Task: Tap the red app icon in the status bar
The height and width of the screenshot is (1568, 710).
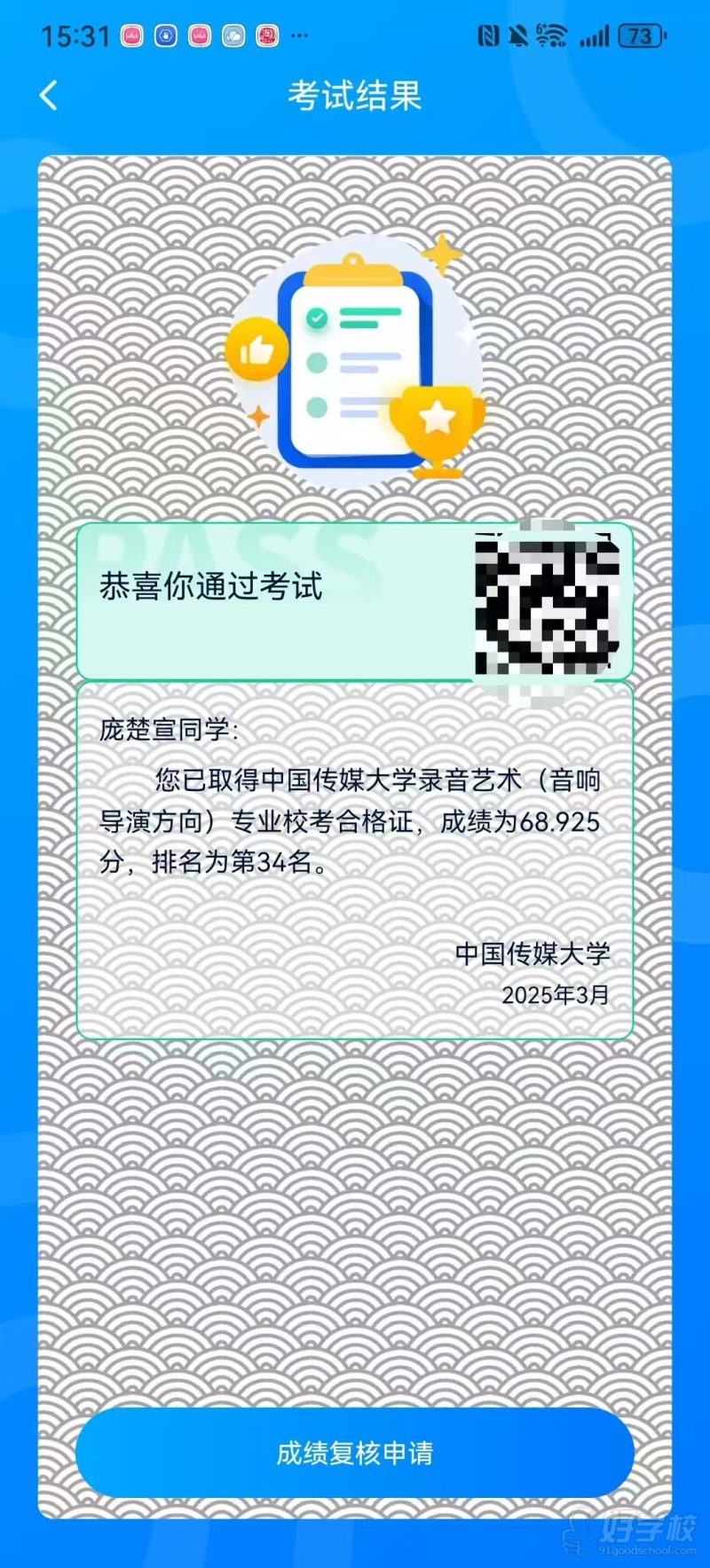Action: click(268, 35)
